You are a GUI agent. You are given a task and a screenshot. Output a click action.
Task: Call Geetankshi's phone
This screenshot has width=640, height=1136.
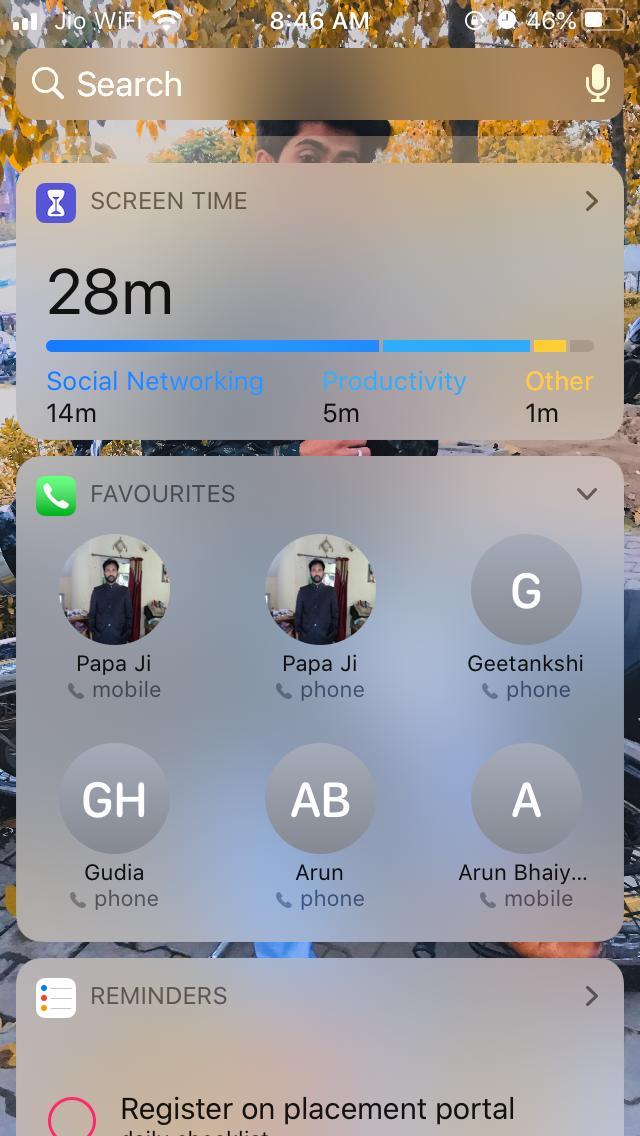525,617
